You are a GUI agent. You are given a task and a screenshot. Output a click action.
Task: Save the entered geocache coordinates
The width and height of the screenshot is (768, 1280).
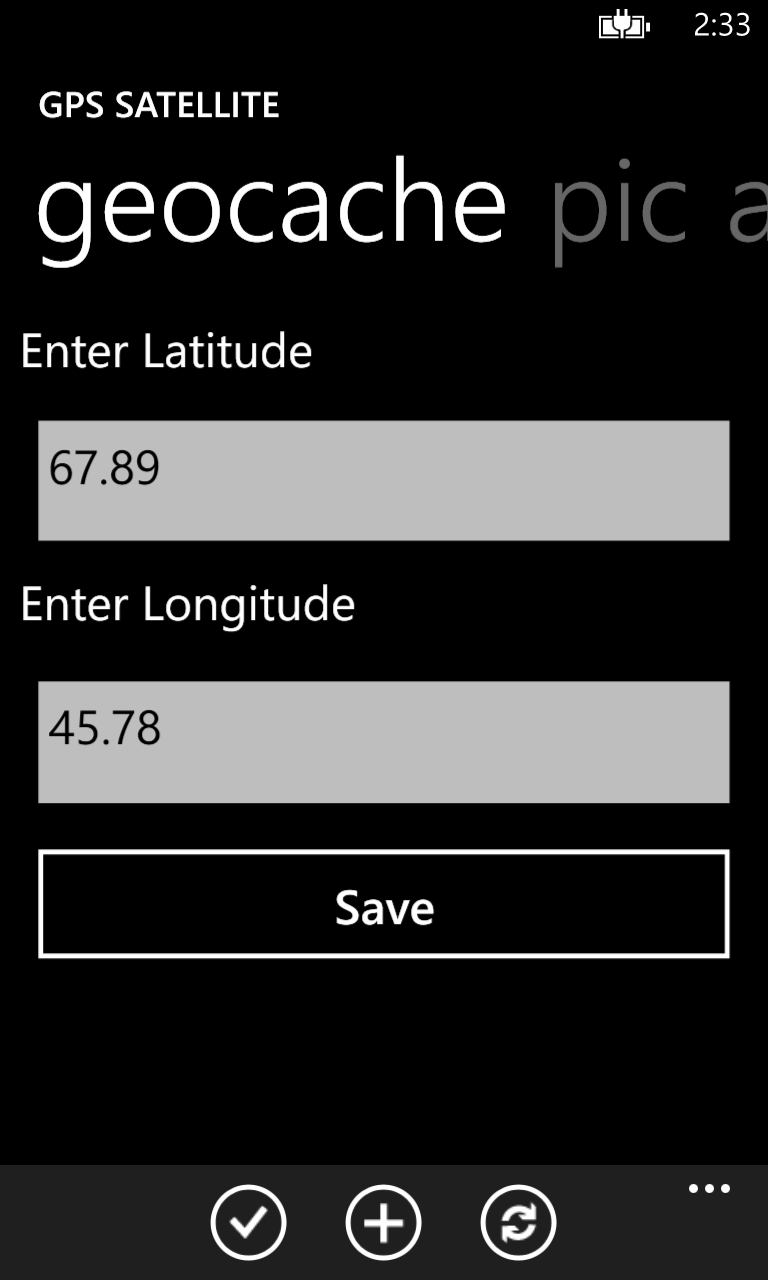383,904
